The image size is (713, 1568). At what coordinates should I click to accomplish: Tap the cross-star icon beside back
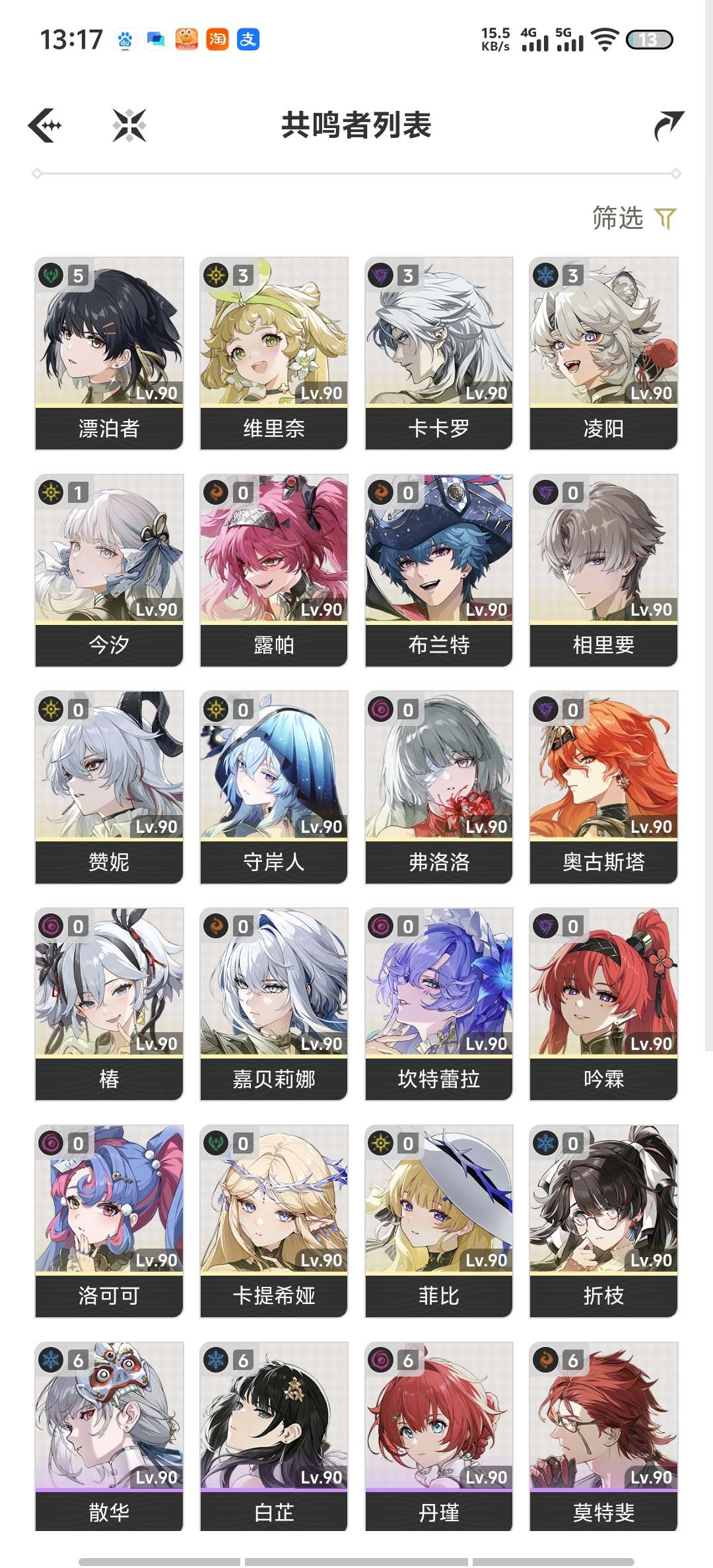pyautogui.click(x=129, y=125)
